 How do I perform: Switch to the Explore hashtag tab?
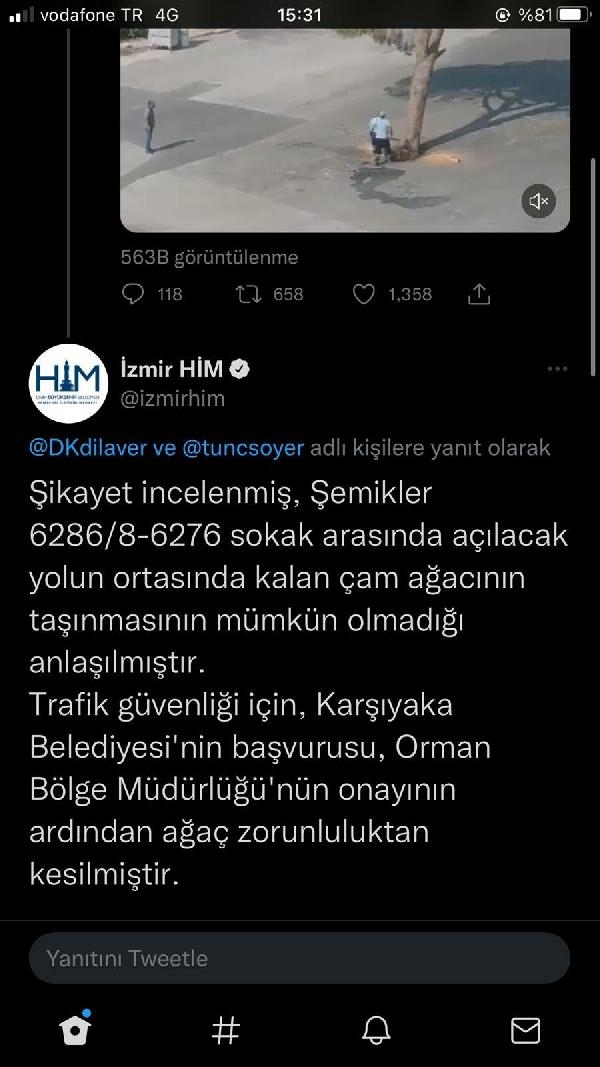[x=226, y=1030]
